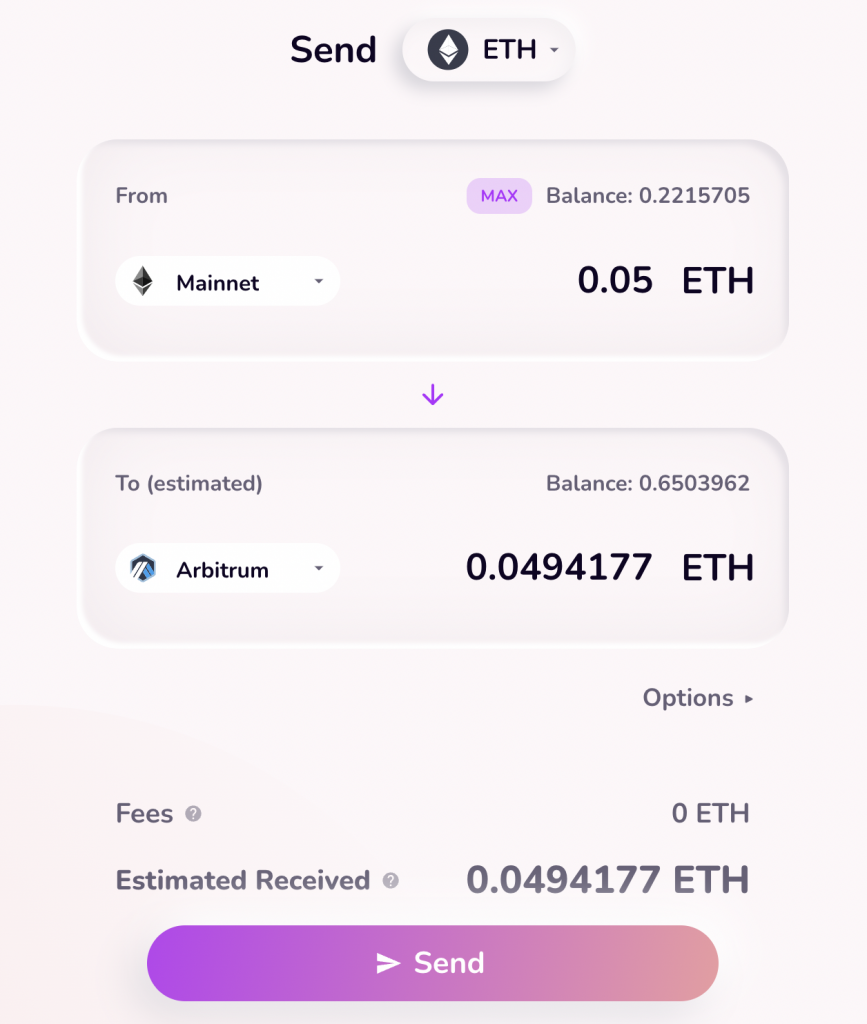Change the Arbitrum destination network

[x=228, y=570]
